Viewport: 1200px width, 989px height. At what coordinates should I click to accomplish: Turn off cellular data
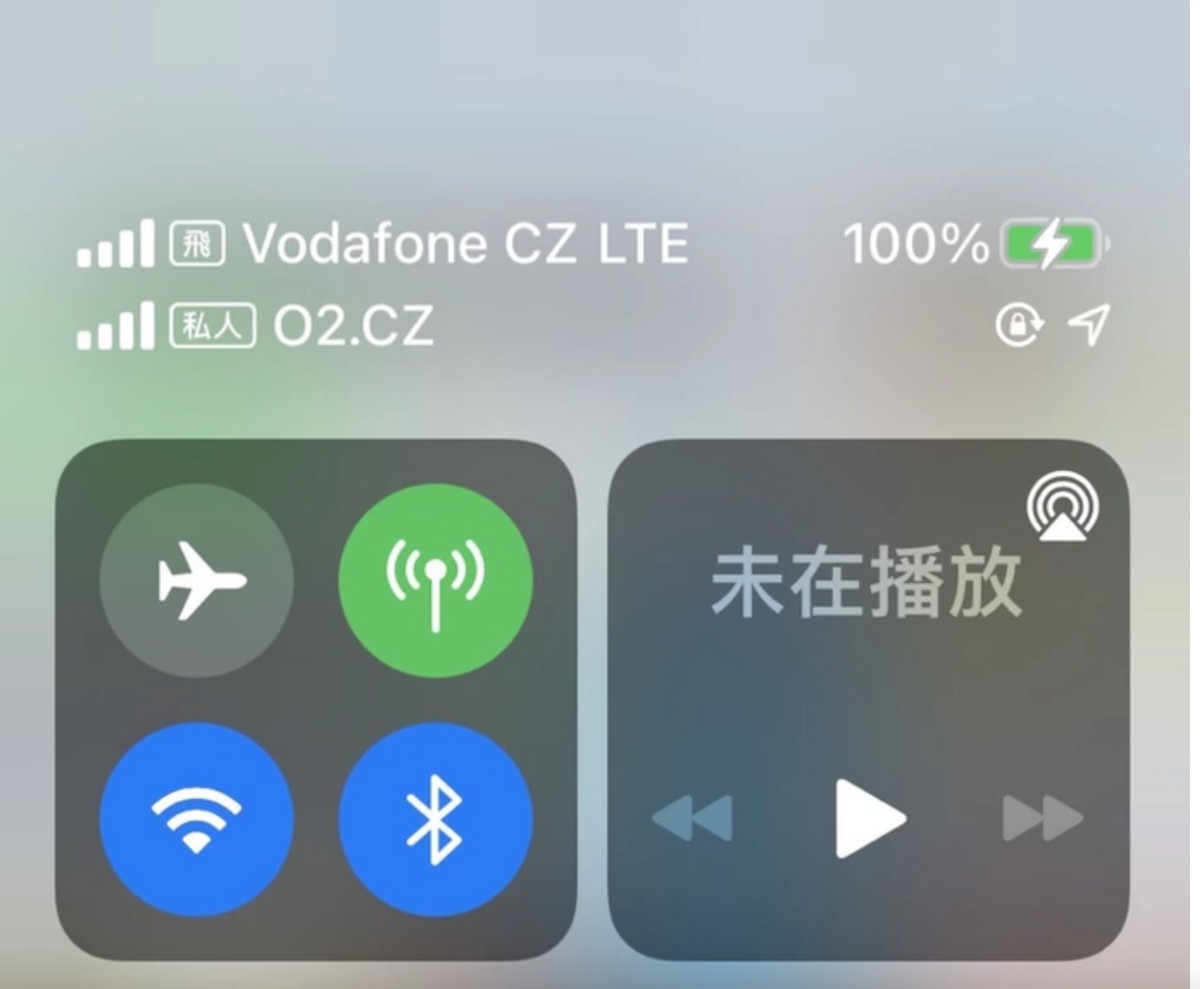click(435, 580)
